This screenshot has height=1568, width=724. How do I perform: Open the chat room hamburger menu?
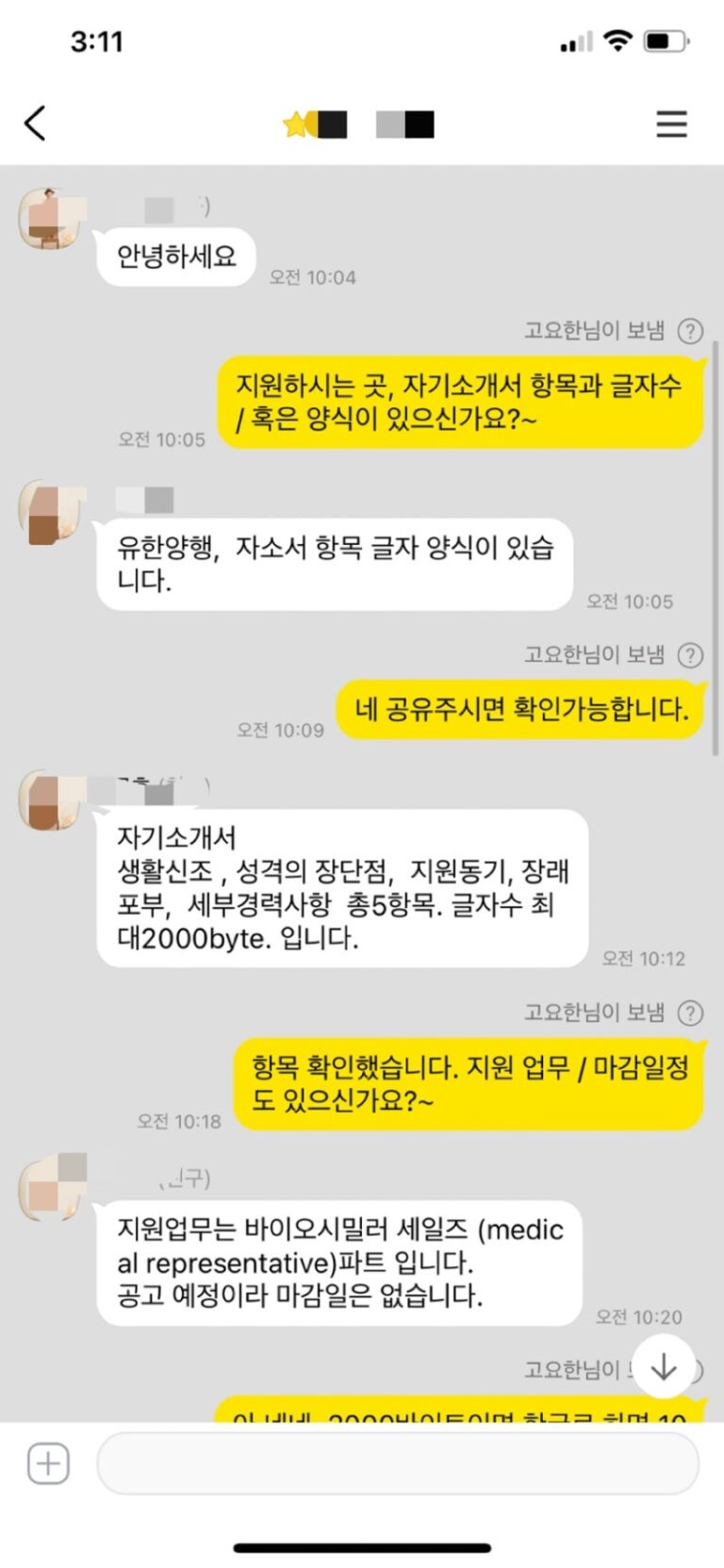[671, 124]
